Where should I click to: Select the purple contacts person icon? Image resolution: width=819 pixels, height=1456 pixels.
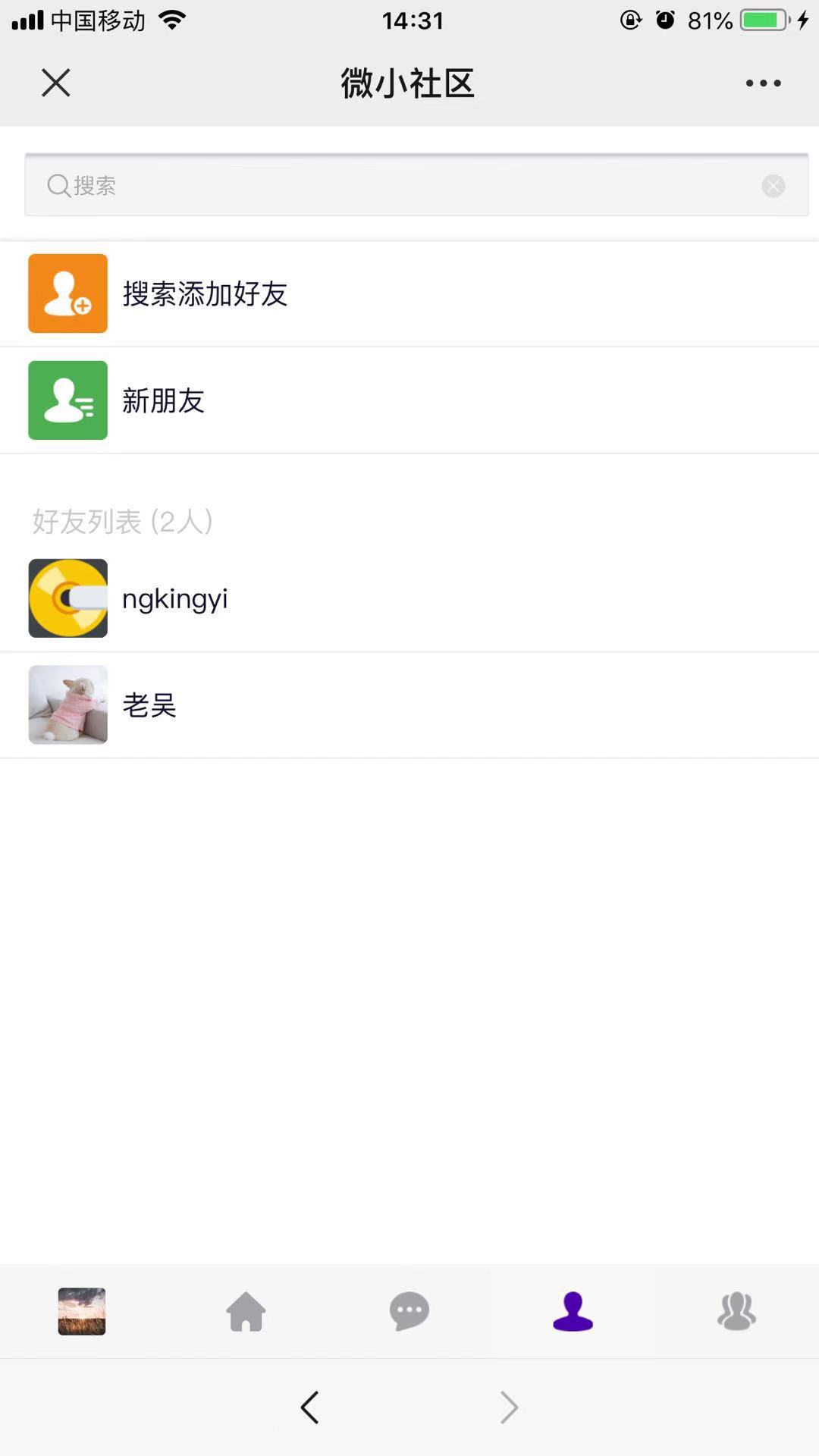click(x=573, y=1311)
